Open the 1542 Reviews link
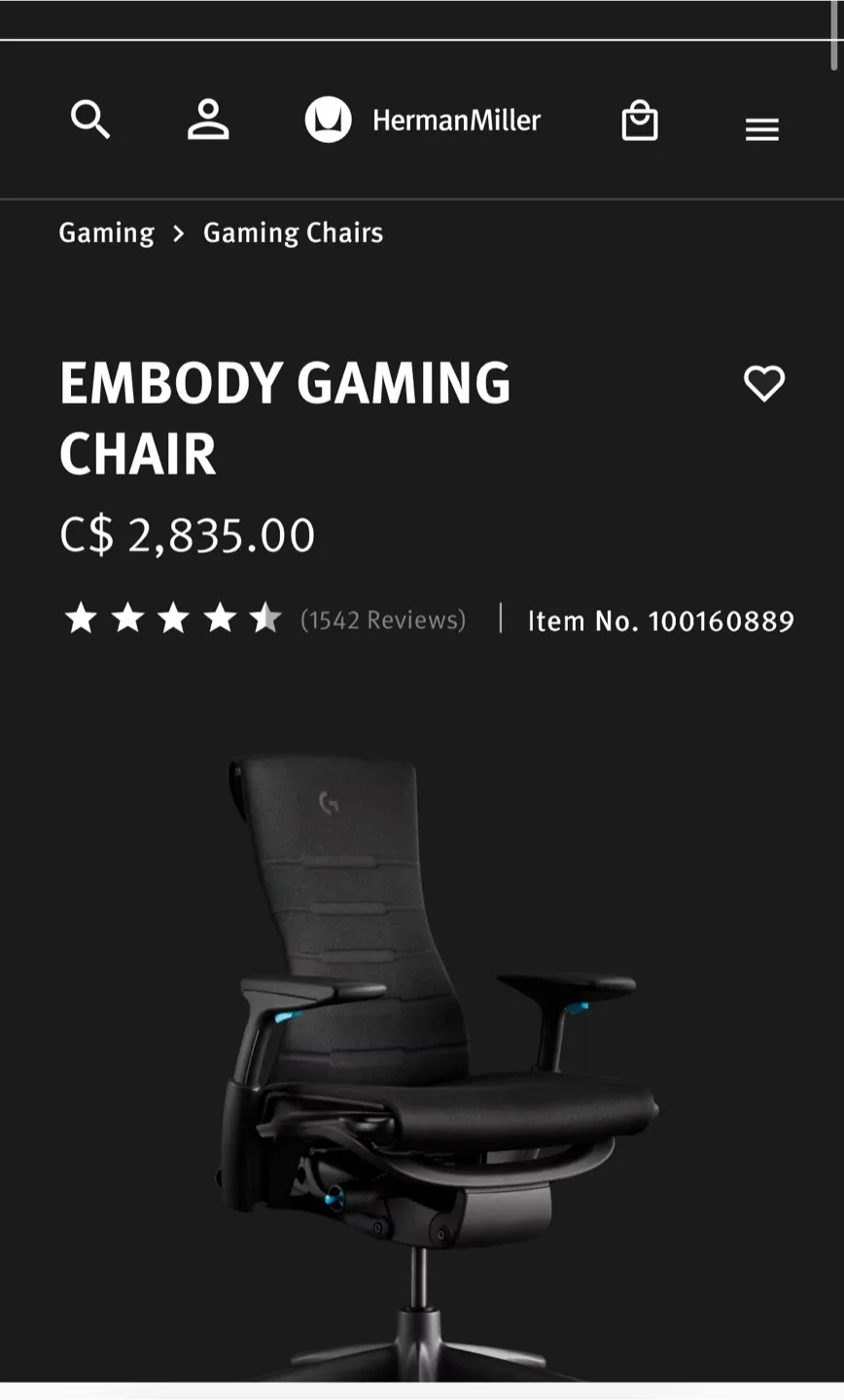This screenshot has width=844, height=1400. pos(383,619)
